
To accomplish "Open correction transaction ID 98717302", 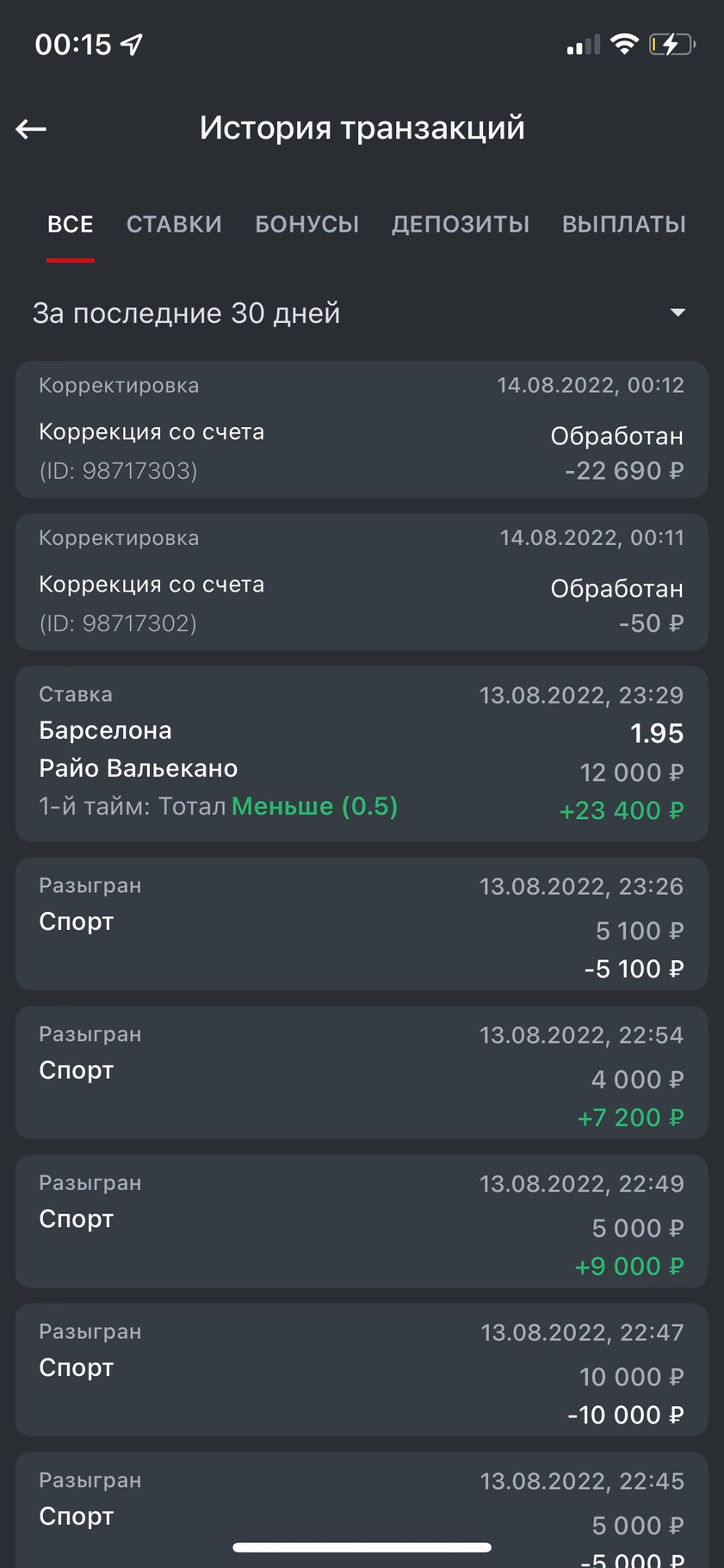I will pos(362,582).
